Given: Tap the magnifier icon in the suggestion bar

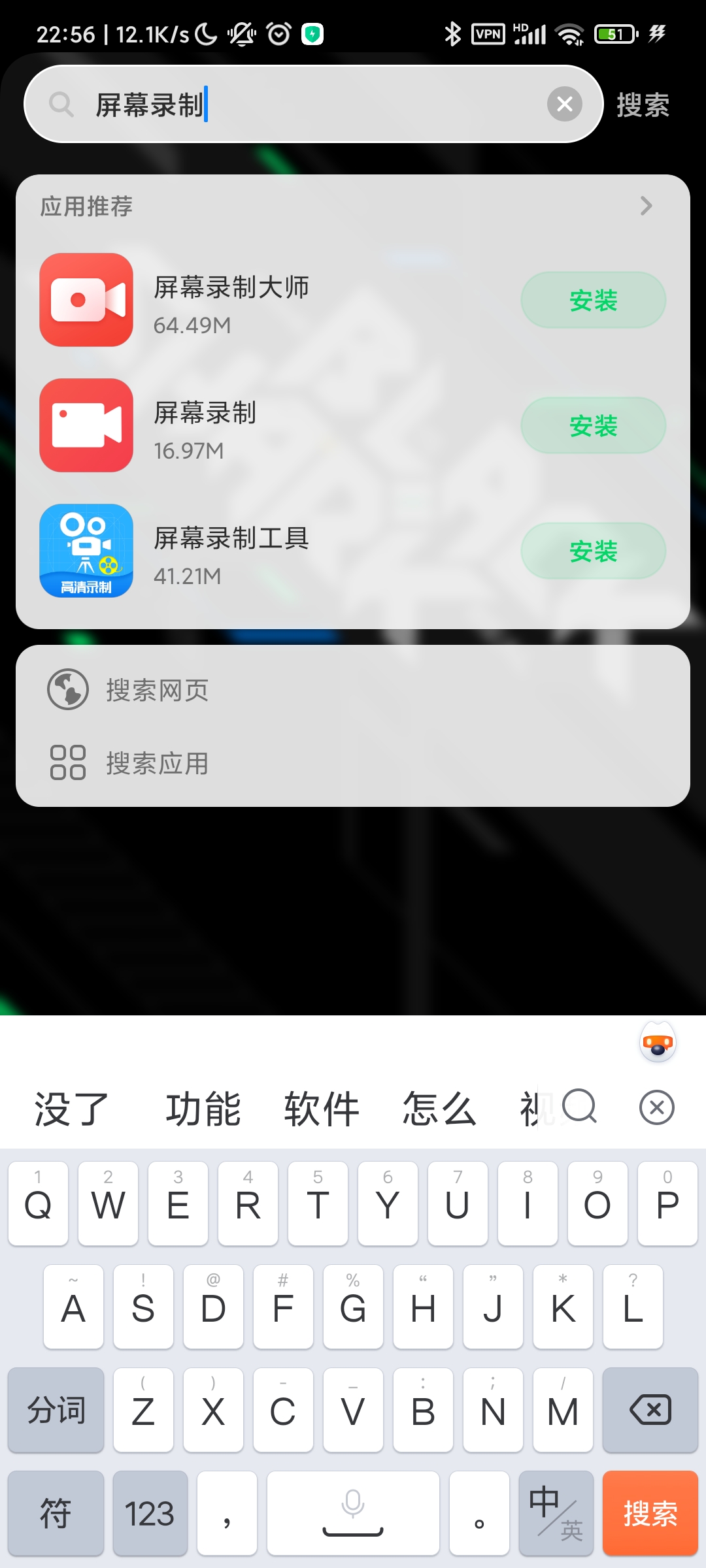Looking at the screenshot, I should (579, 1106).
